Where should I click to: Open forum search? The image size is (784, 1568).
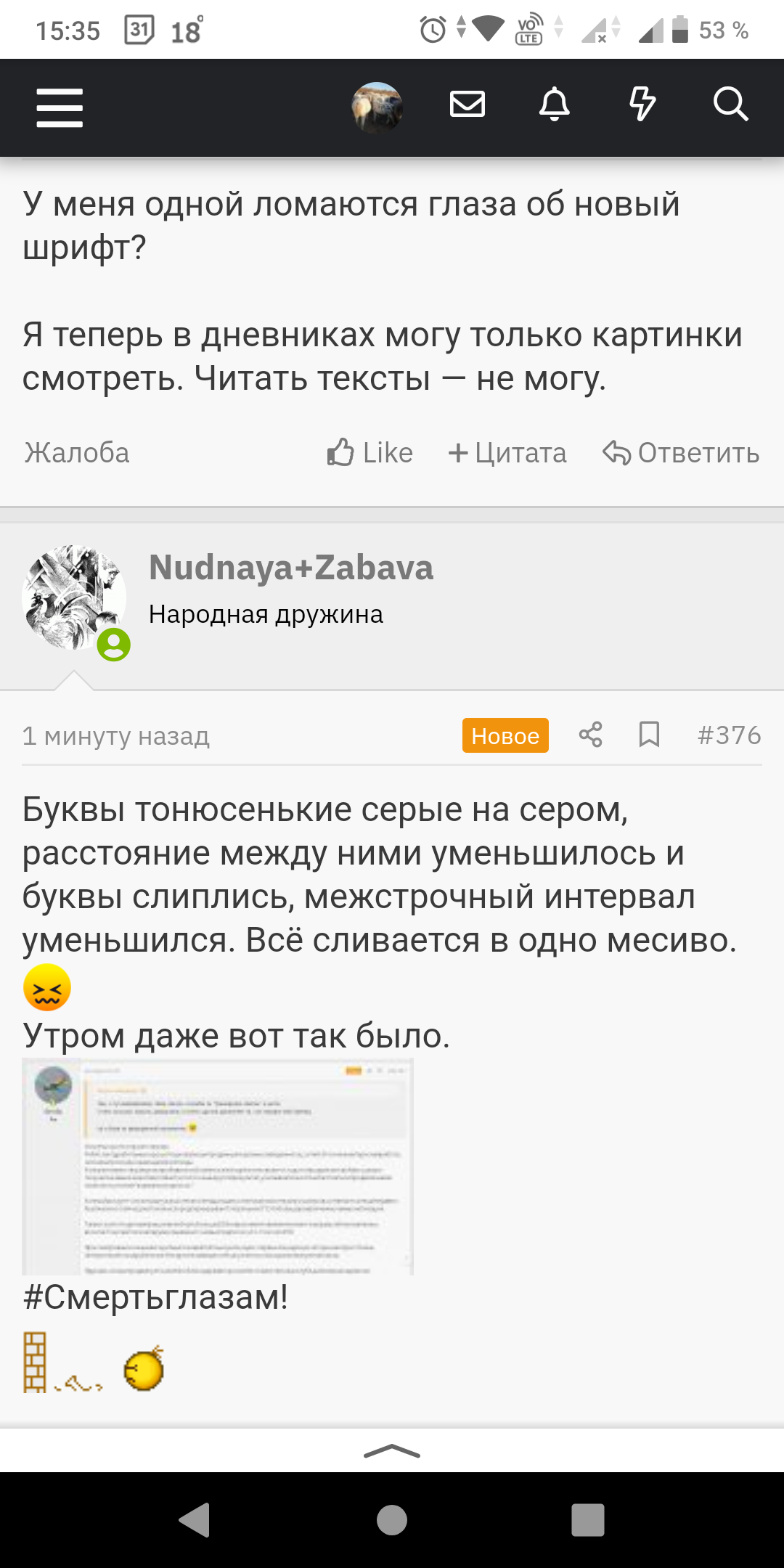coord(730,105)
